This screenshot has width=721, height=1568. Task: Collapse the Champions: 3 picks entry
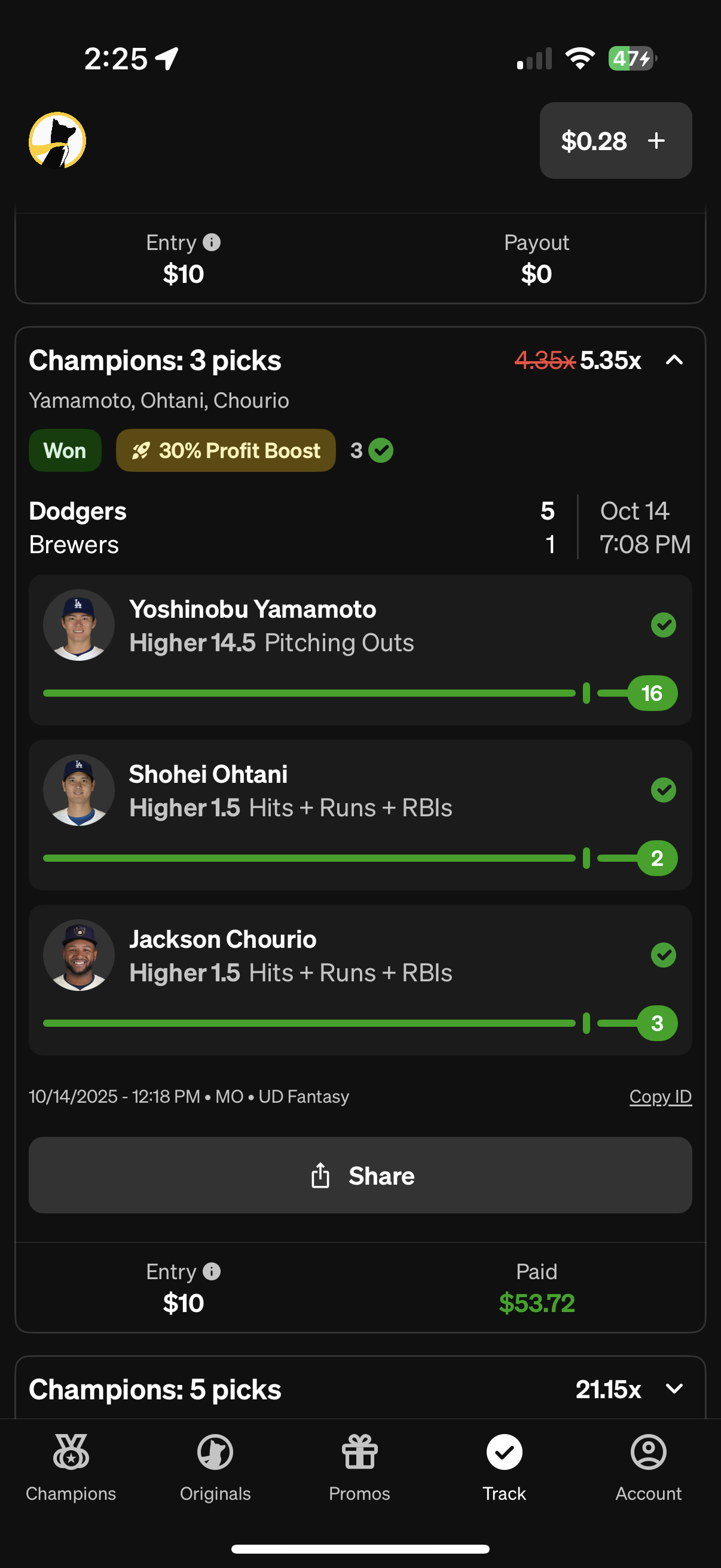(x=674, y=361)
